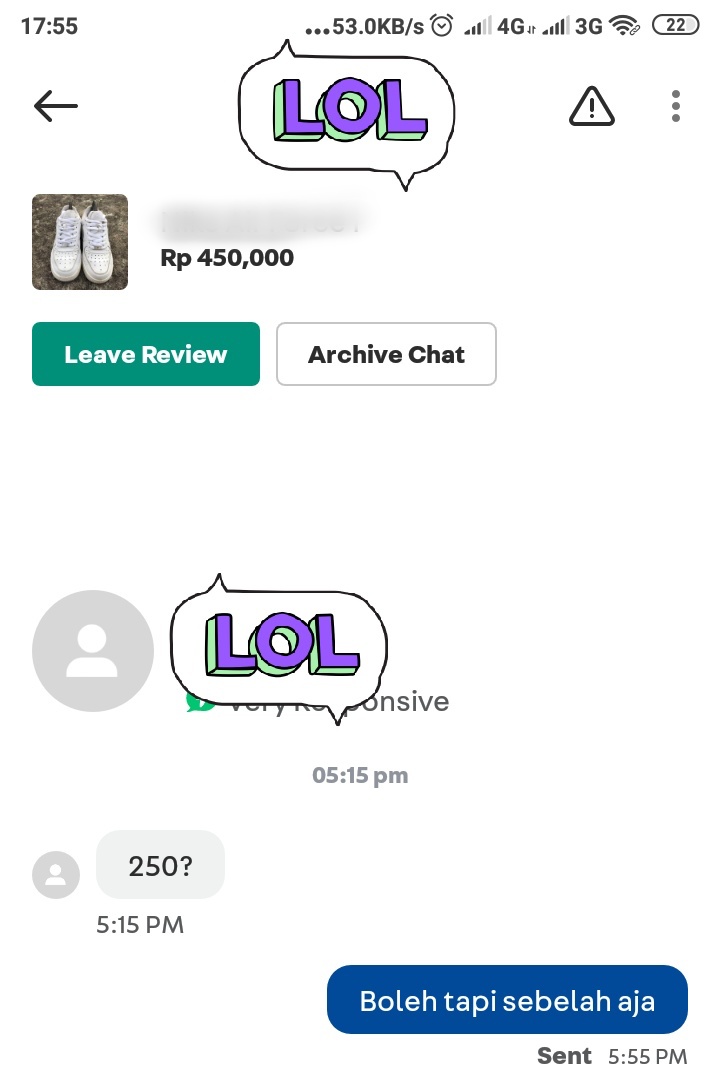Tap the Rp 450,000 price text

227,257
